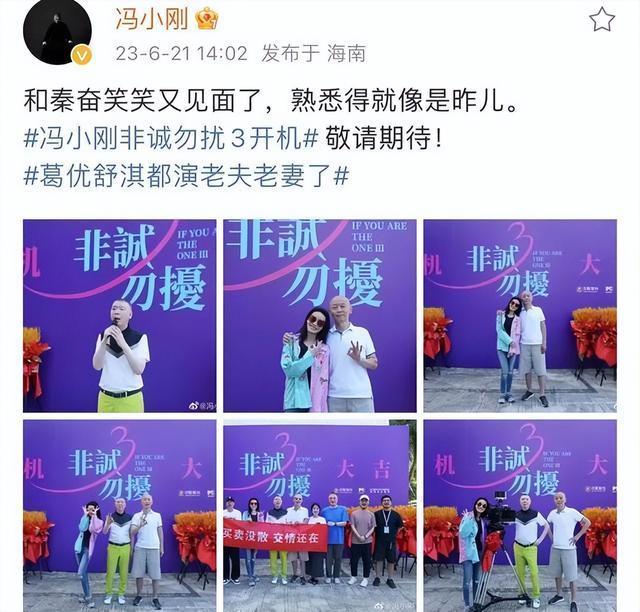640x612 pixels.
Task: View photo of three people with thumbs up
Action: 119,515
